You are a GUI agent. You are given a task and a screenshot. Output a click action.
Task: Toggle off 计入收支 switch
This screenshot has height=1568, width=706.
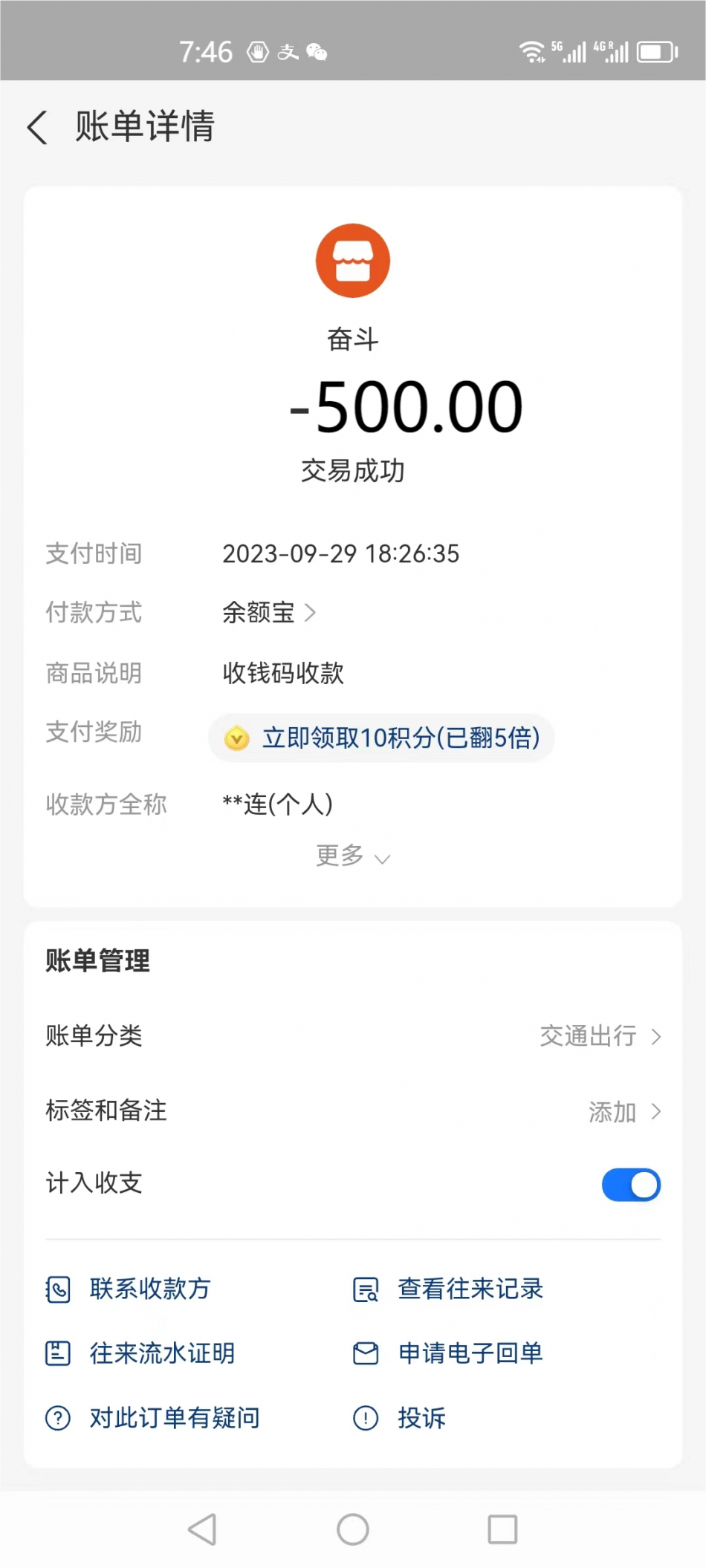point(630,1185)
